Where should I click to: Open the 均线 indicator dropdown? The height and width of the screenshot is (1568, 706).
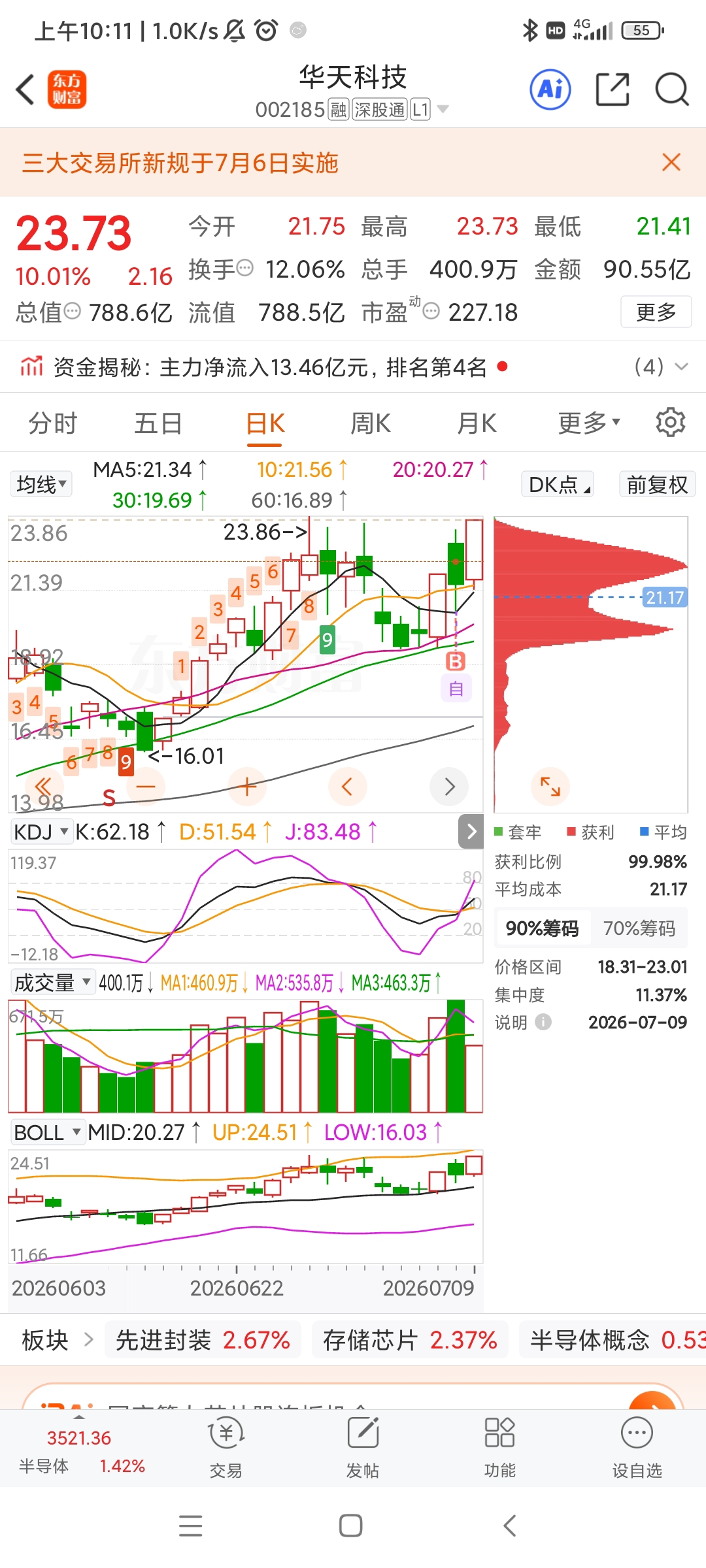point(42,485)
